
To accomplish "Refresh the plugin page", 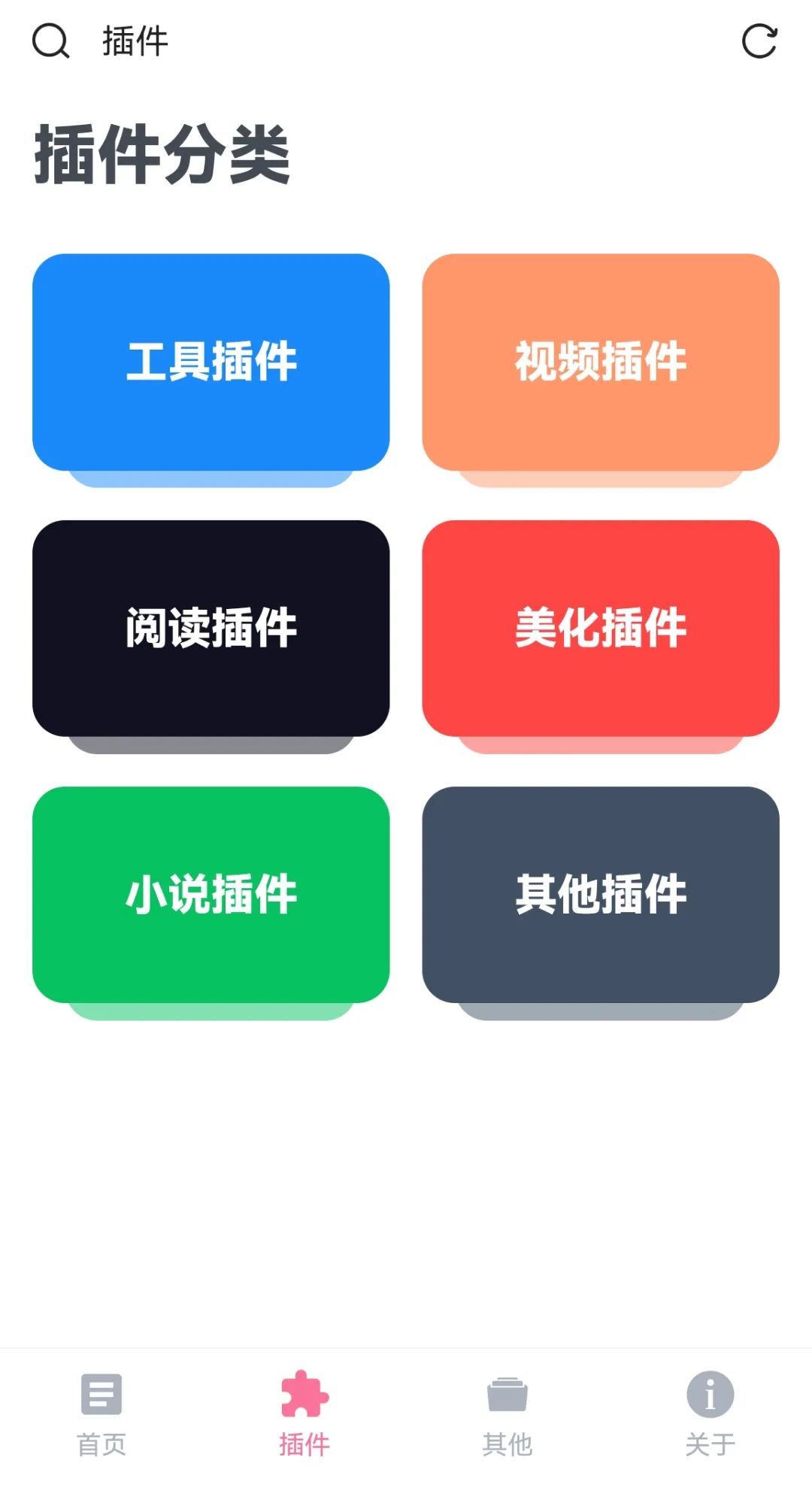I will pos(759,41).
